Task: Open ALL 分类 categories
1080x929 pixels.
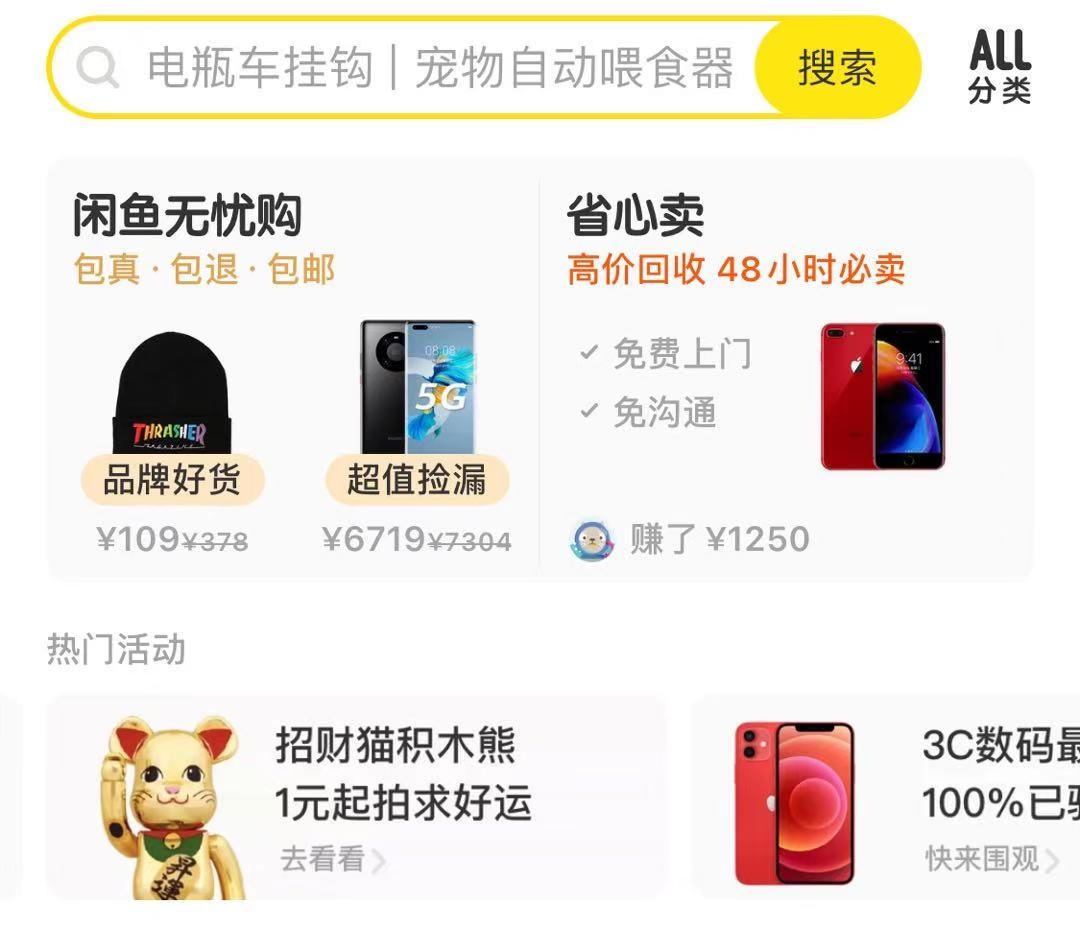Action: click(999, 68)
